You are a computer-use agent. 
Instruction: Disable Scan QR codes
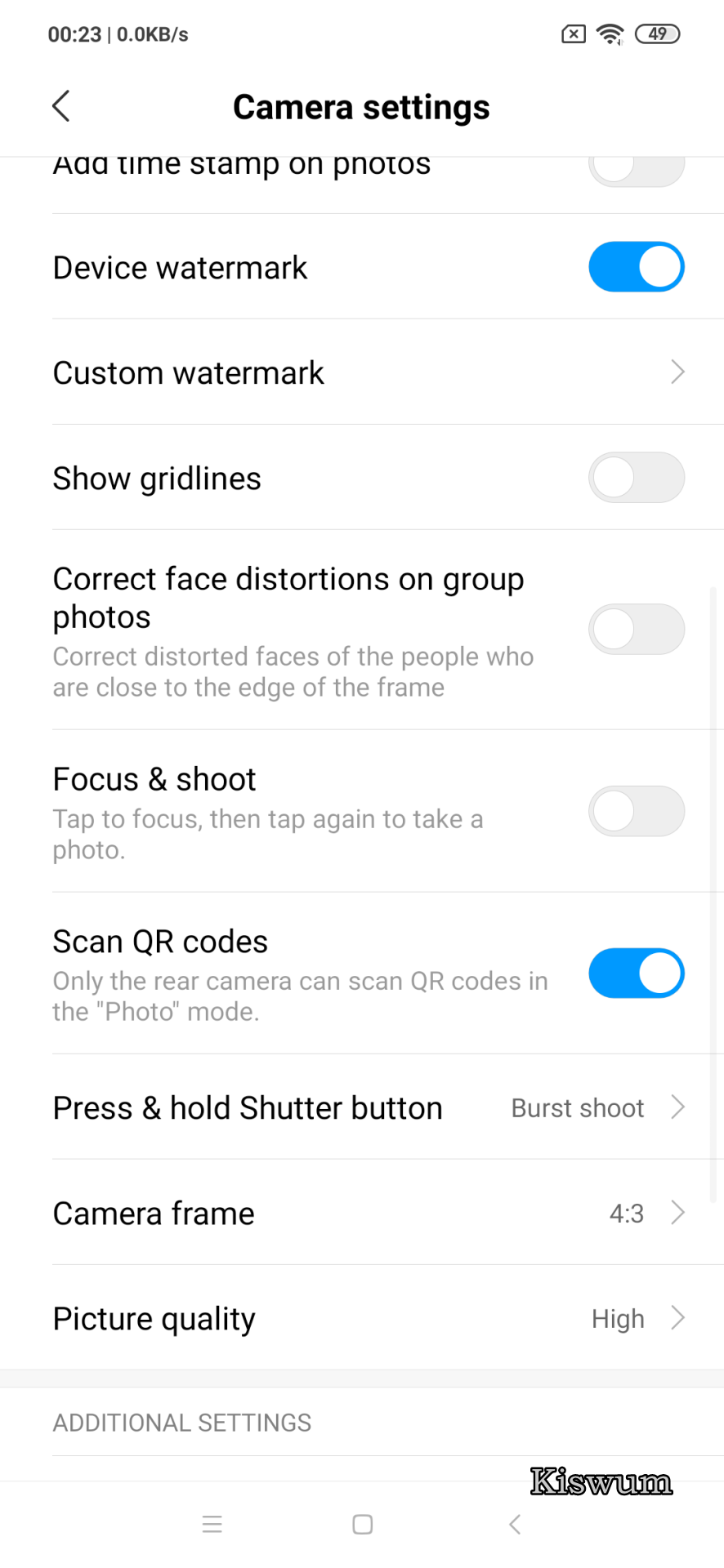point(636,973)
